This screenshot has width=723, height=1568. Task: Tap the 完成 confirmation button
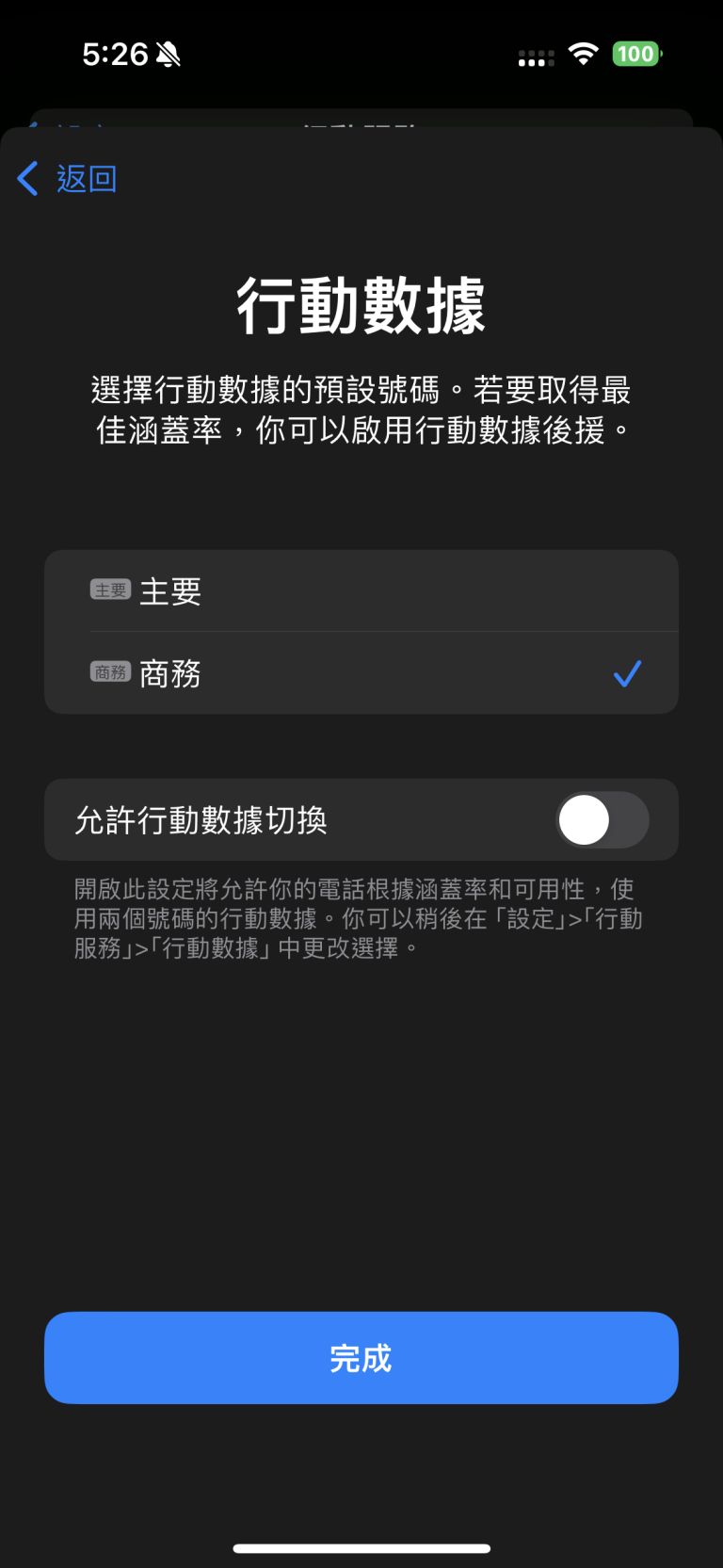(361, 1357)
